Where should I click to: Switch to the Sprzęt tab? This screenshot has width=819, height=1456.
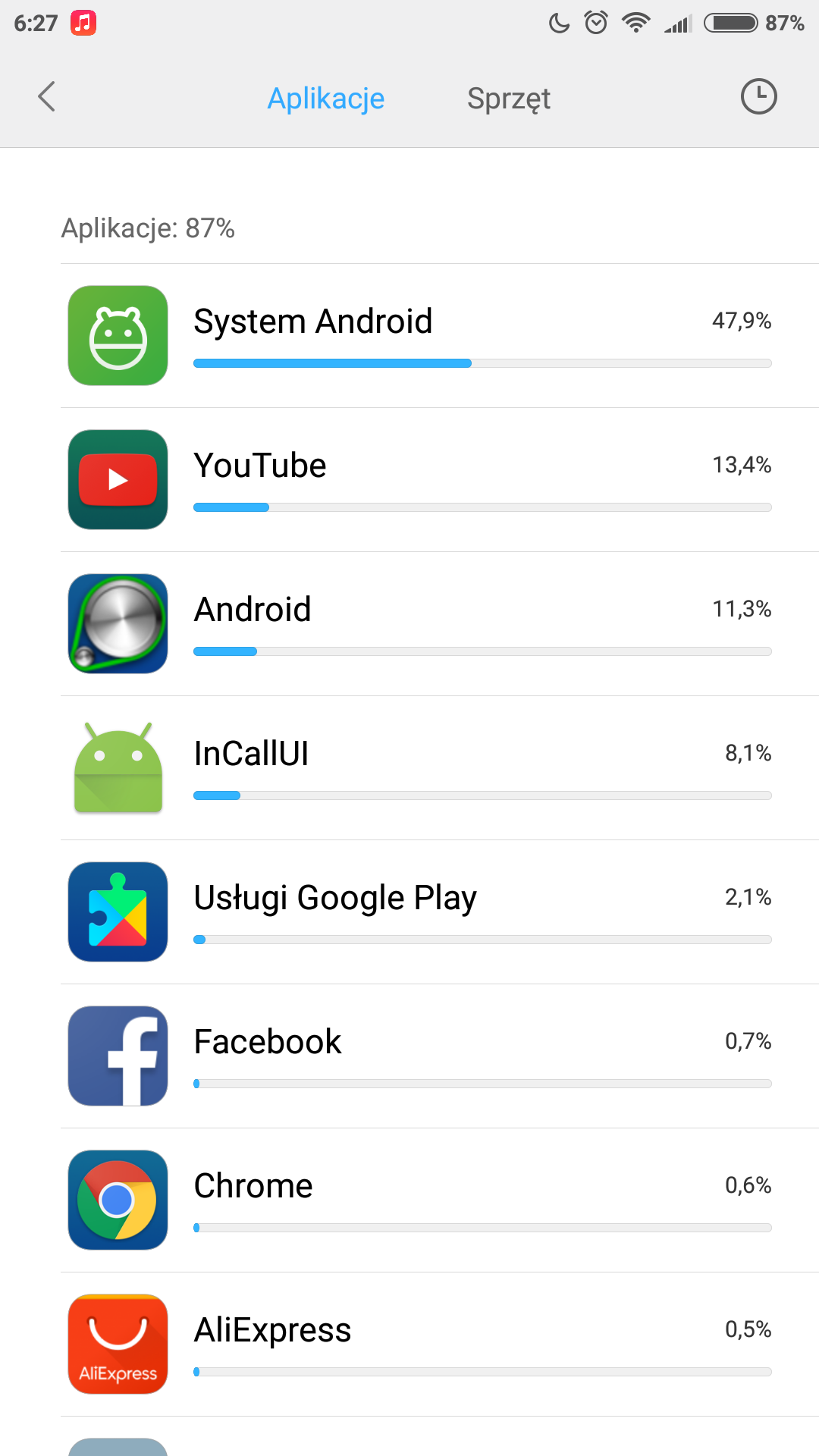(508, 99)
